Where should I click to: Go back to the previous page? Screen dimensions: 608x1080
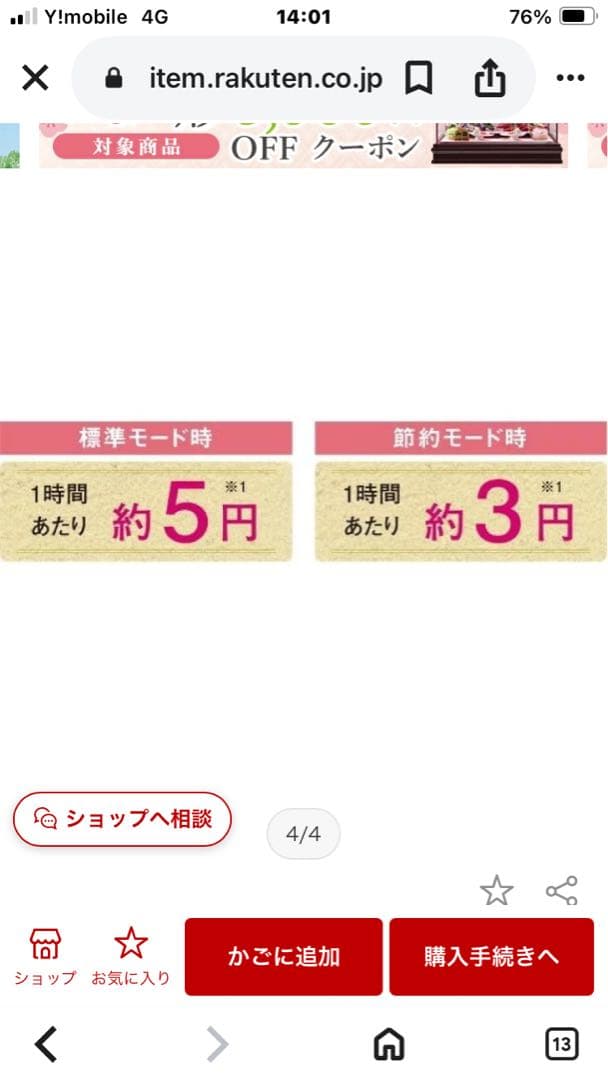(x=46, y=1045)
